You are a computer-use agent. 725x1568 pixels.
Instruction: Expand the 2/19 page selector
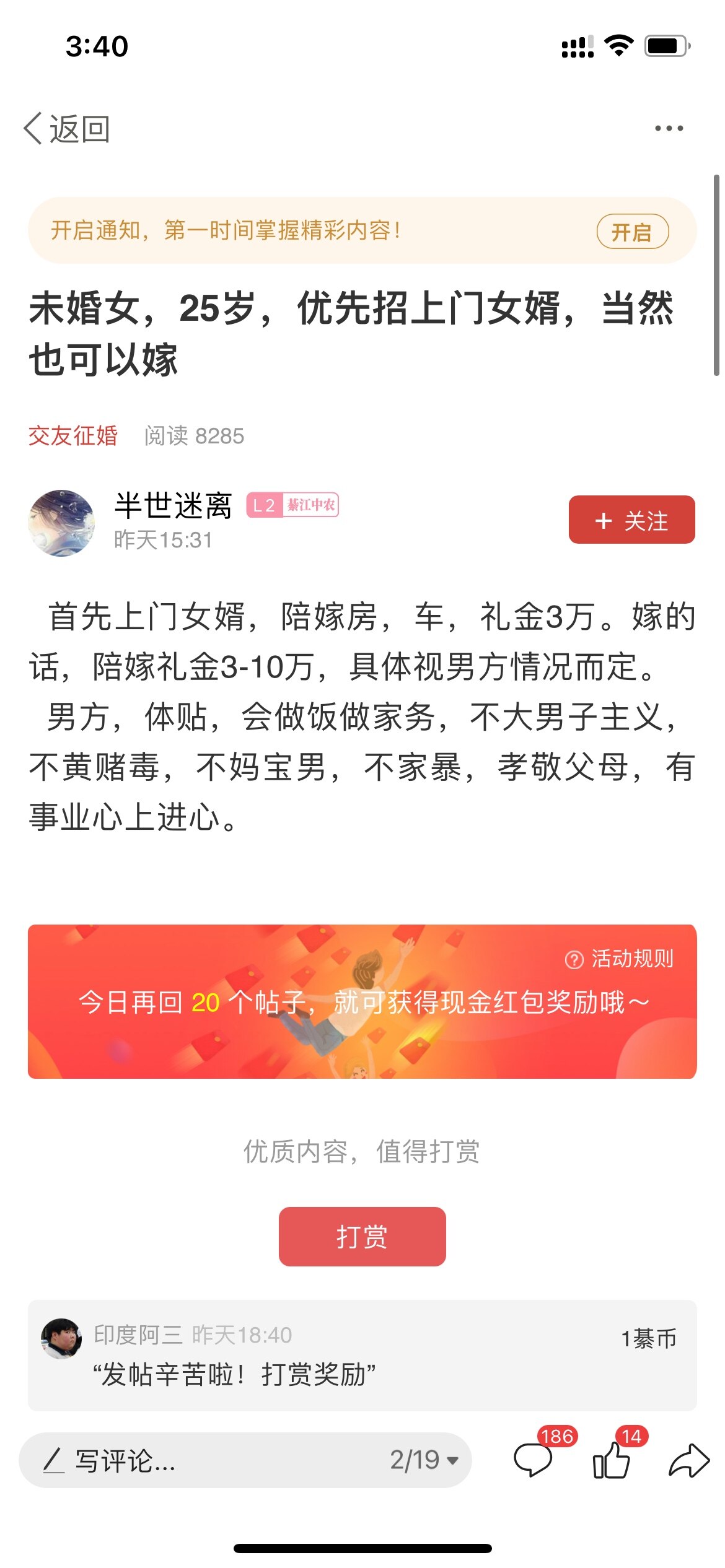(x=424, y=1460)
